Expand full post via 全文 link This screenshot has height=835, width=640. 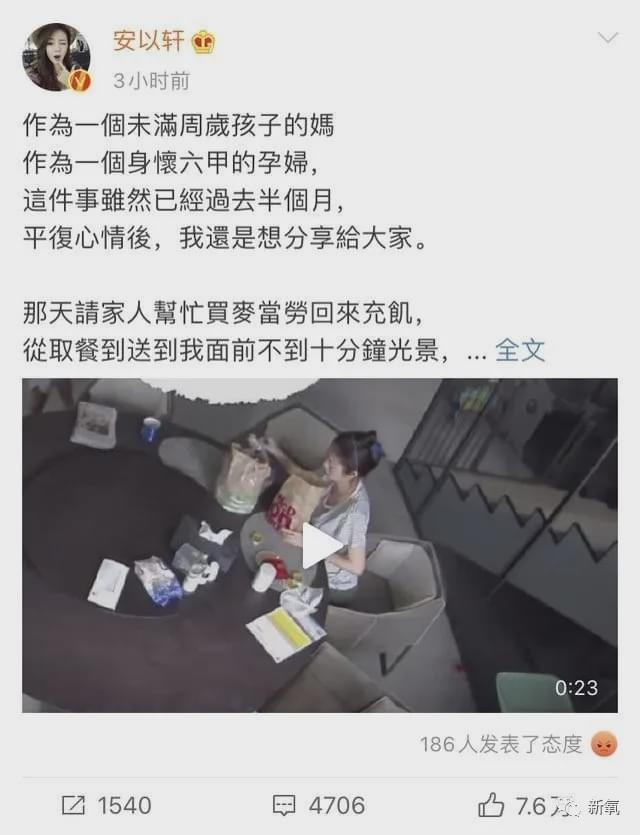point(521,350)
